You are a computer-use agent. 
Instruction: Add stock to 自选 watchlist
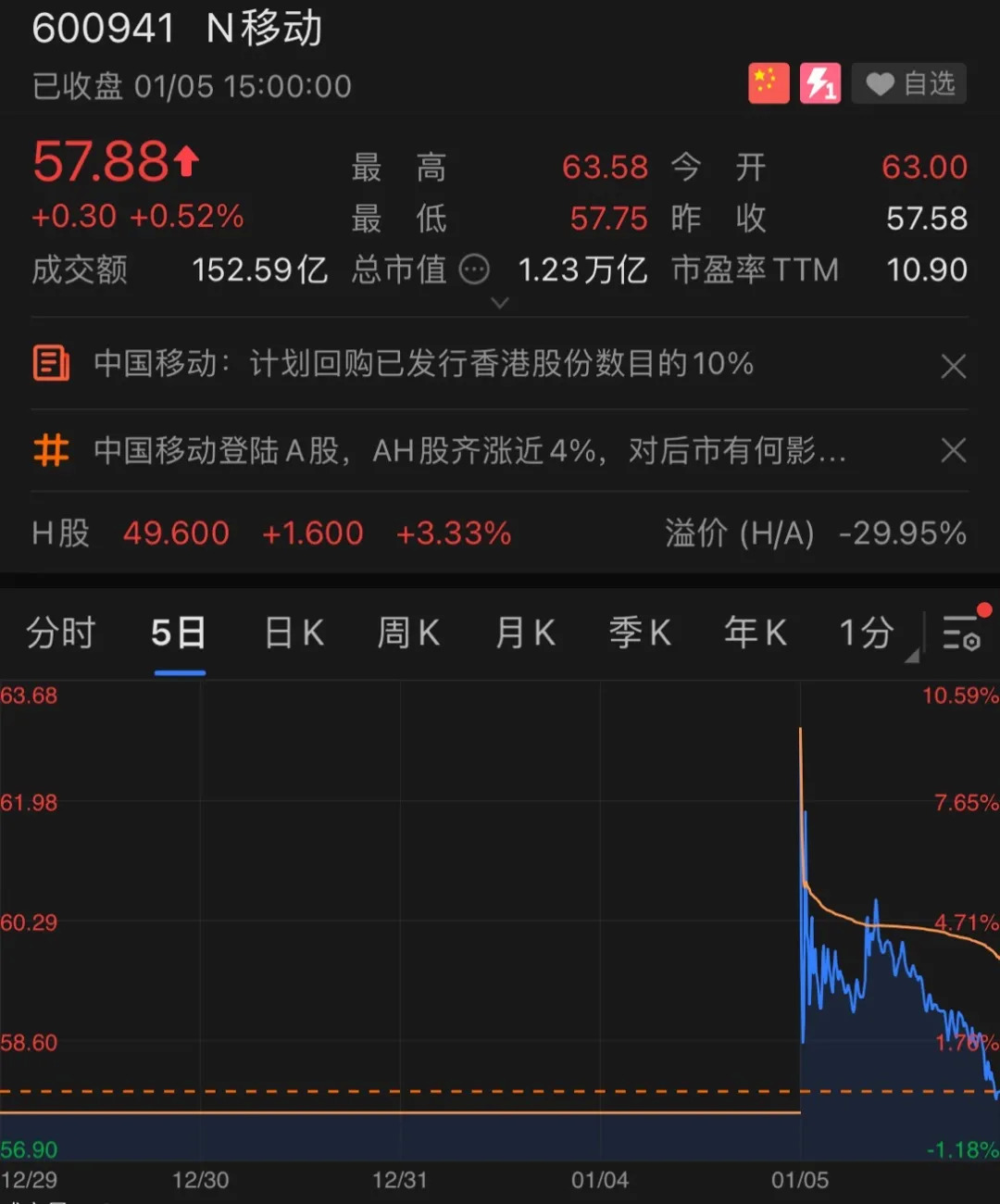coord(908,84)
